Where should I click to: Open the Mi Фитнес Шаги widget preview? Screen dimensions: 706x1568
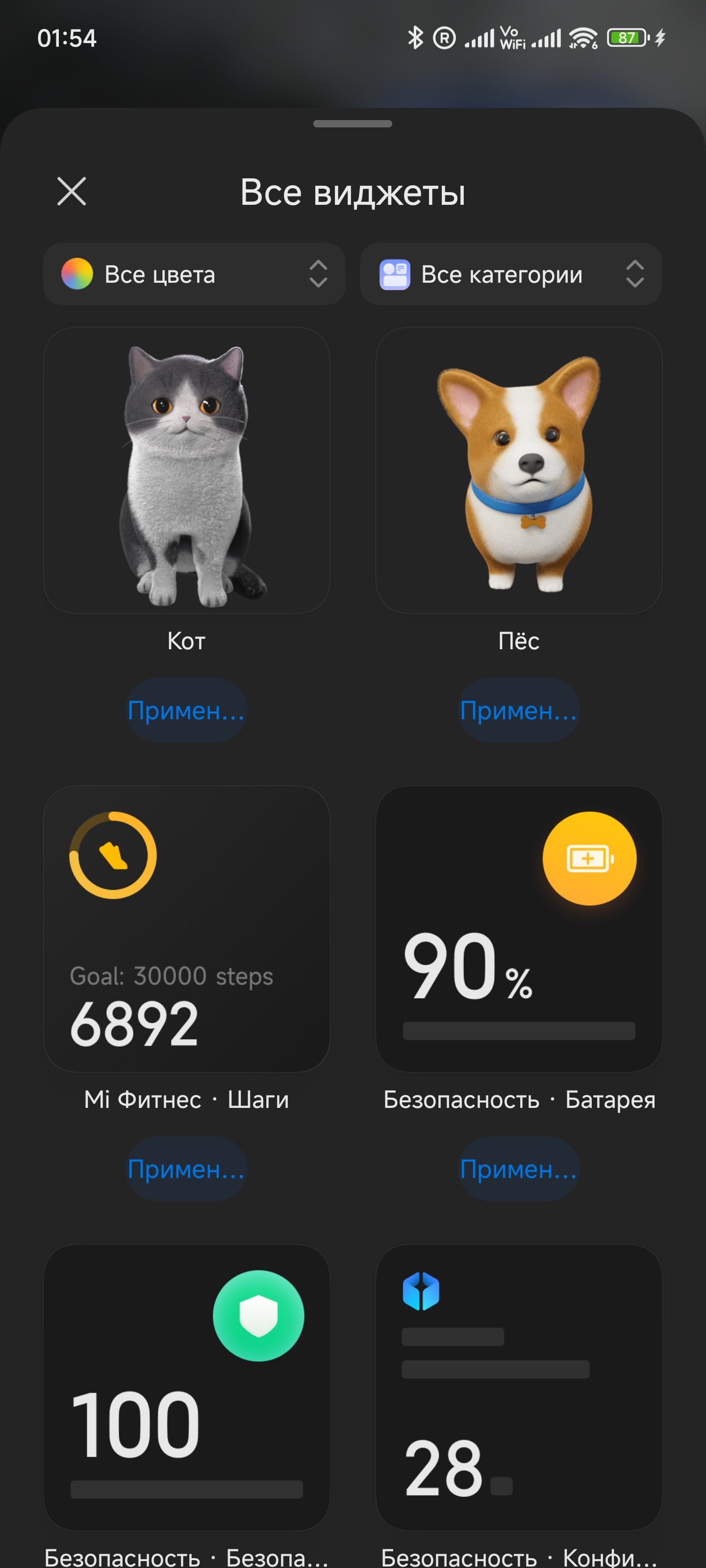[x=186, y=929]
